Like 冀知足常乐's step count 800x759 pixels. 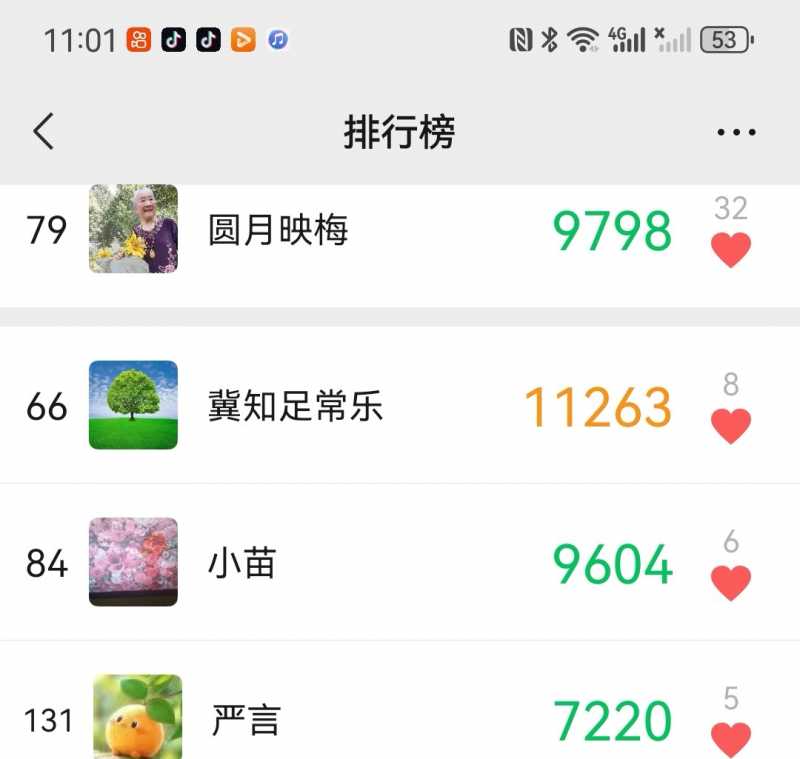point(731,427)
